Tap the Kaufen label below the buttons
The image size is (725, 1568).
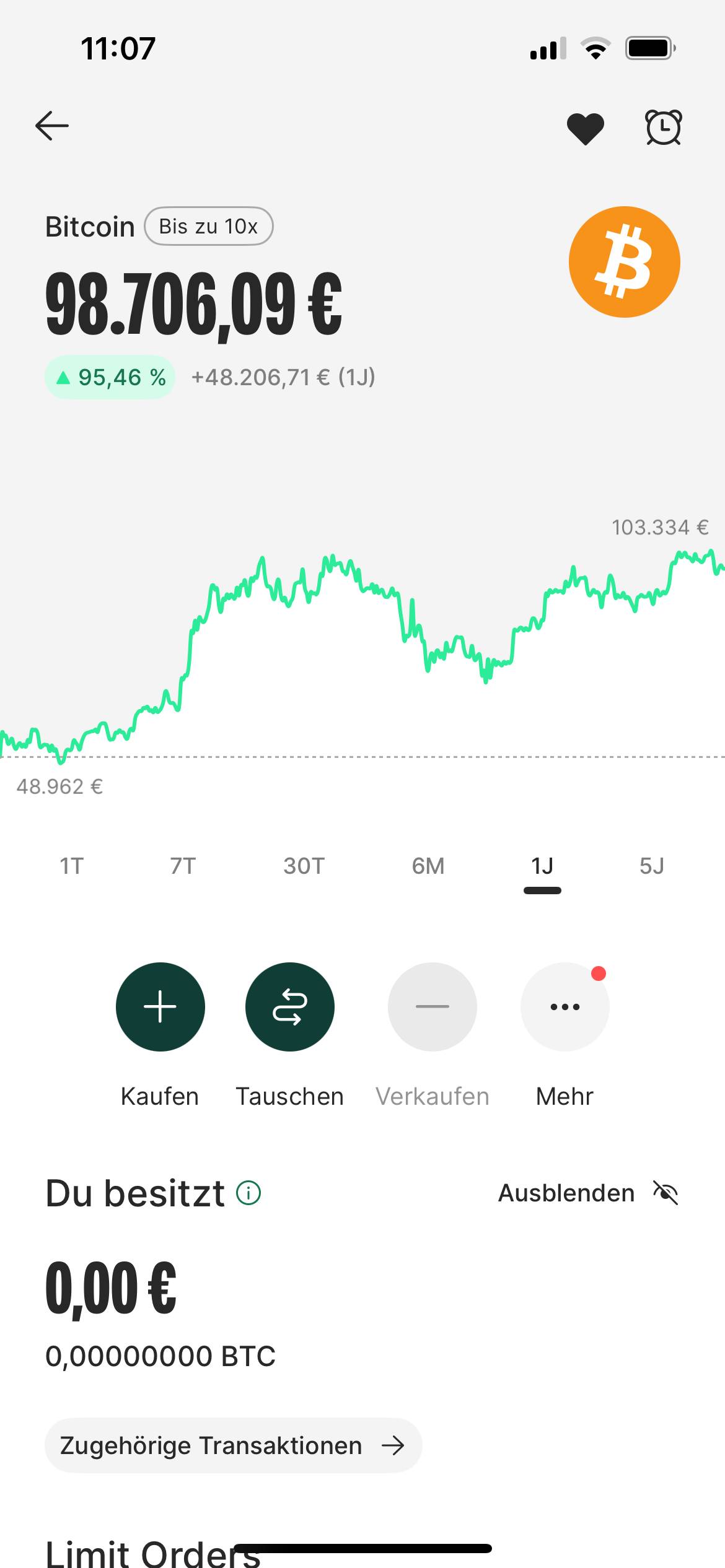160,1096
